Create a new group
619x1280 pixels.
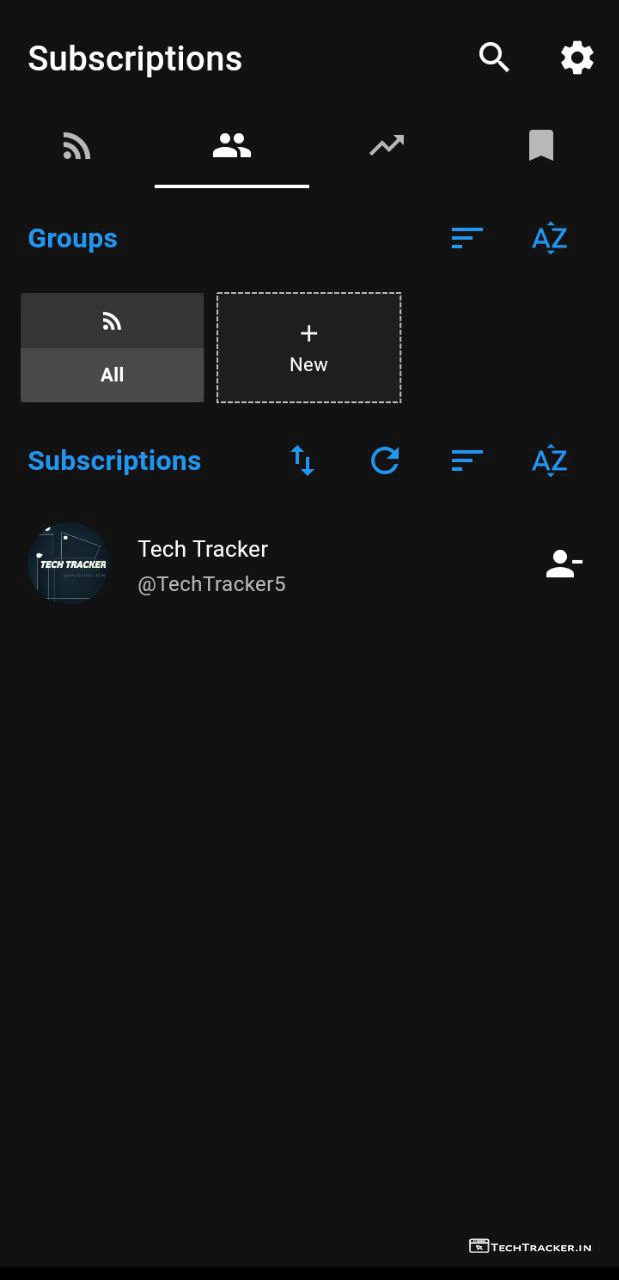pos(309,348)
